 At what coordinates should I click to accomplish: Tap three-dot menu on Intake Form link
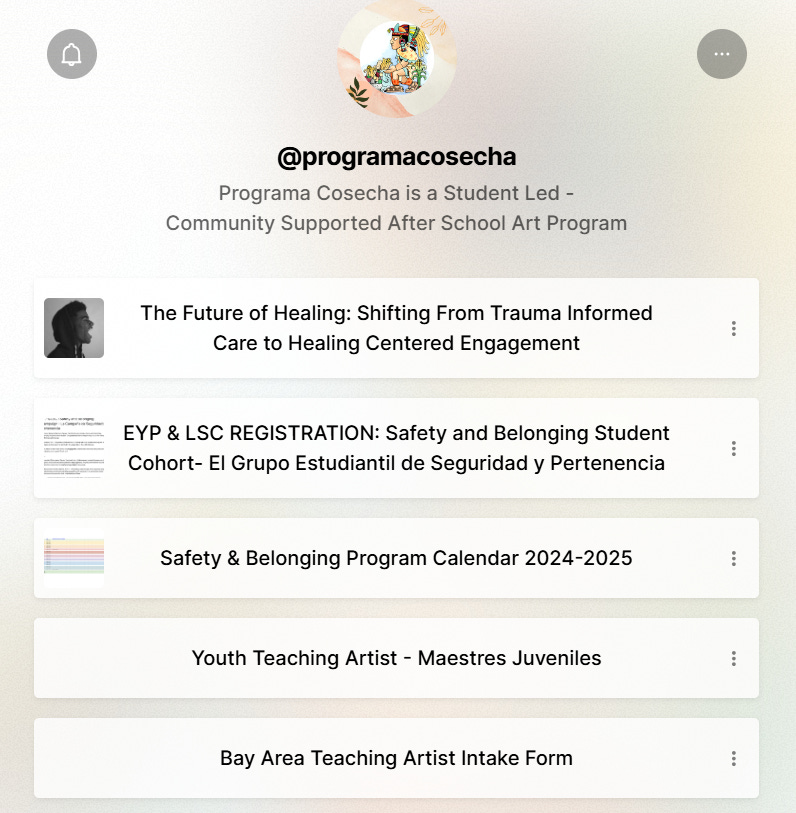(733, 759)
